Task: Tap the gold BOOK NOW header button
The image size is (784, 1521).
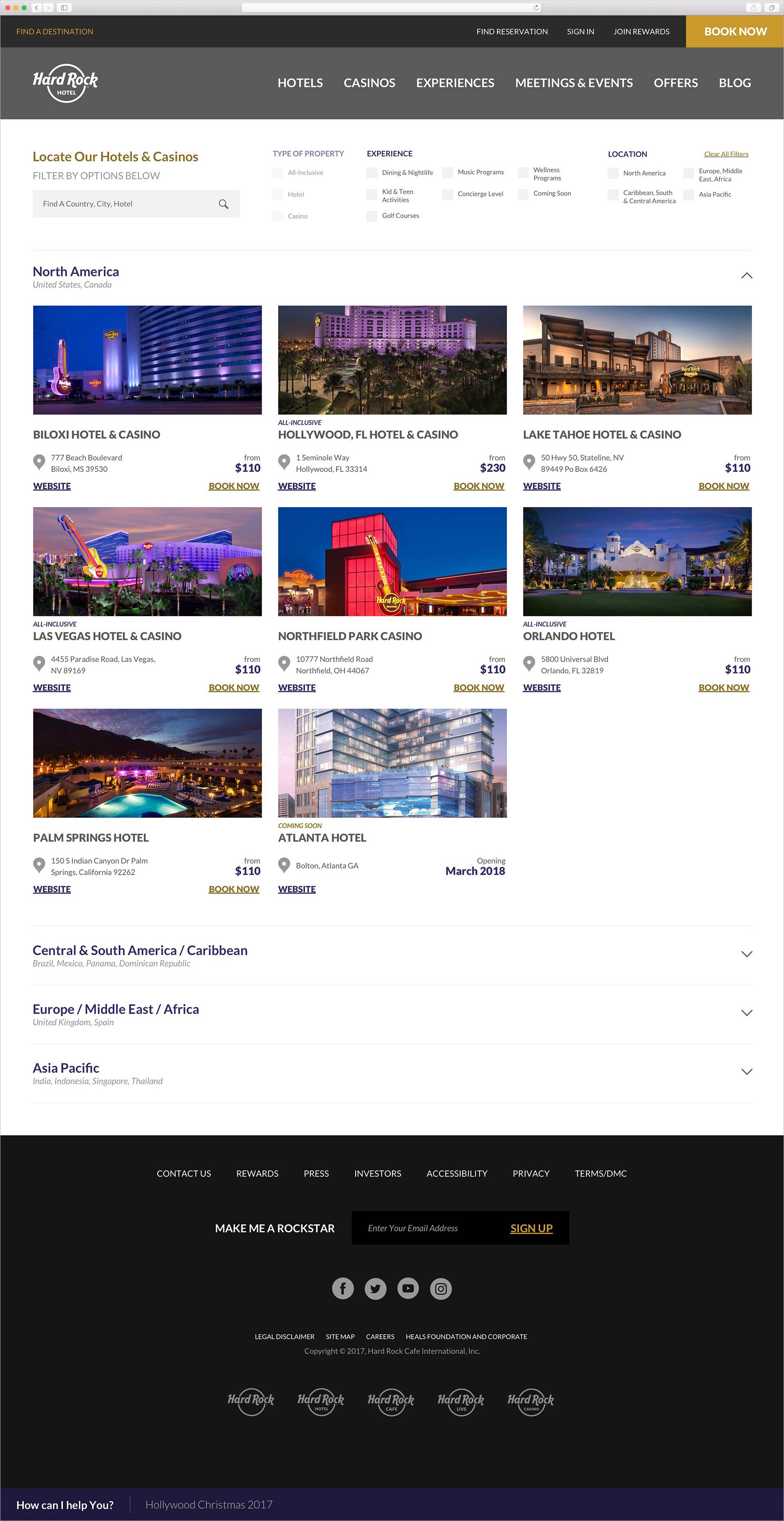Action: coord(735,31)
